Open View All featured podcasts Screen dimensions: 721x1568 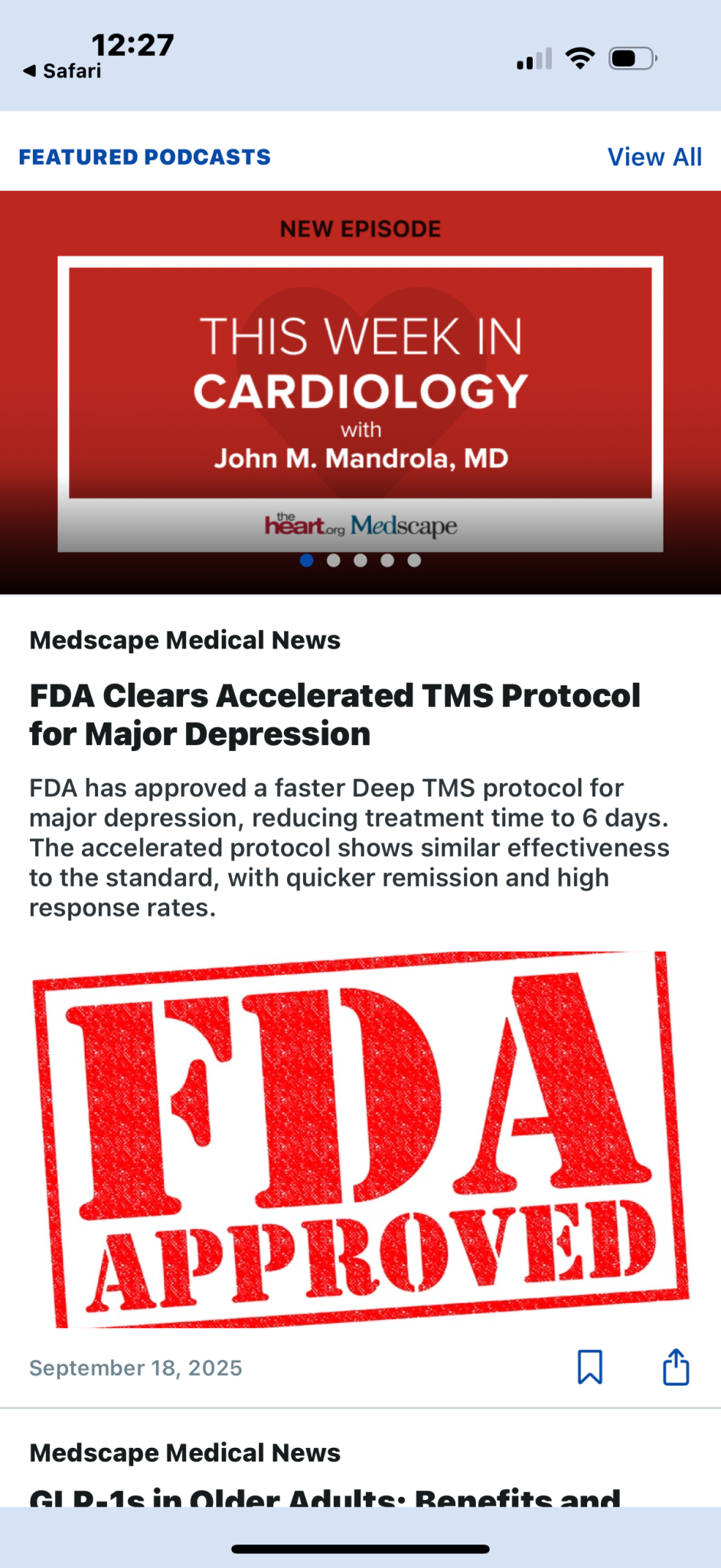coord(654,157)
